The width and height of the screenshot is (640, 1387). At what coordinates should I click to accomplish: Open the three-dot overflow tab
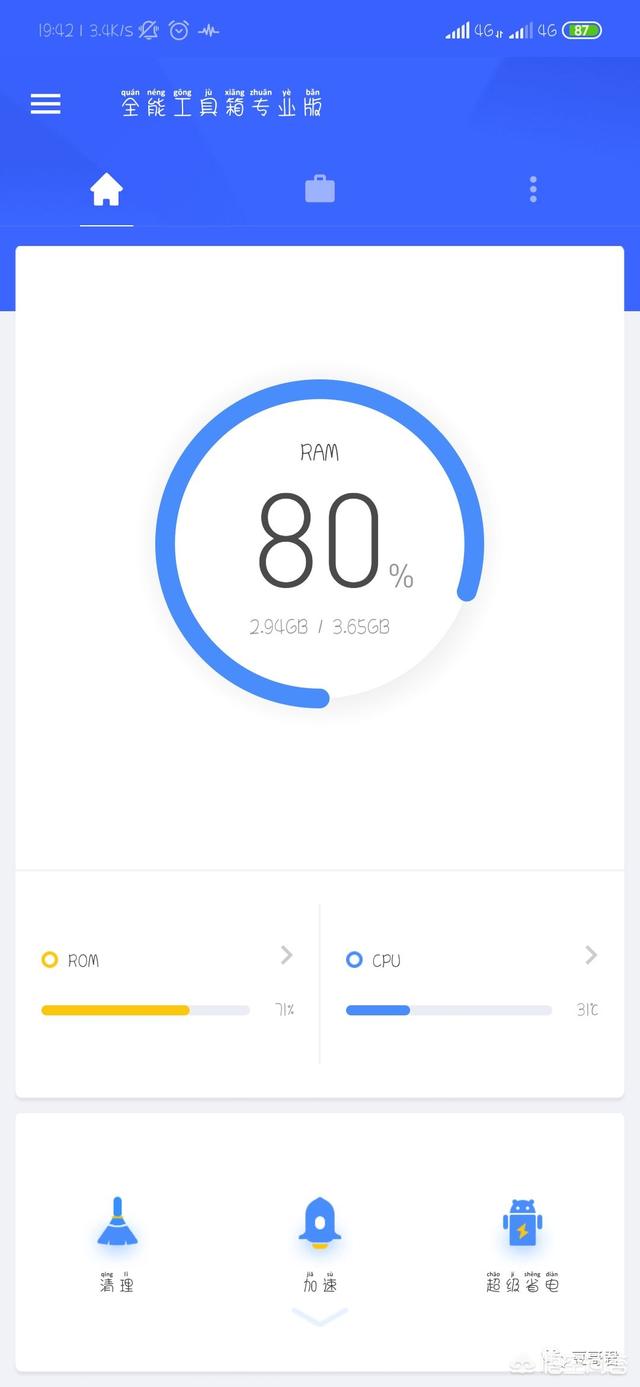pyautogui.click(x=533, y=189)
